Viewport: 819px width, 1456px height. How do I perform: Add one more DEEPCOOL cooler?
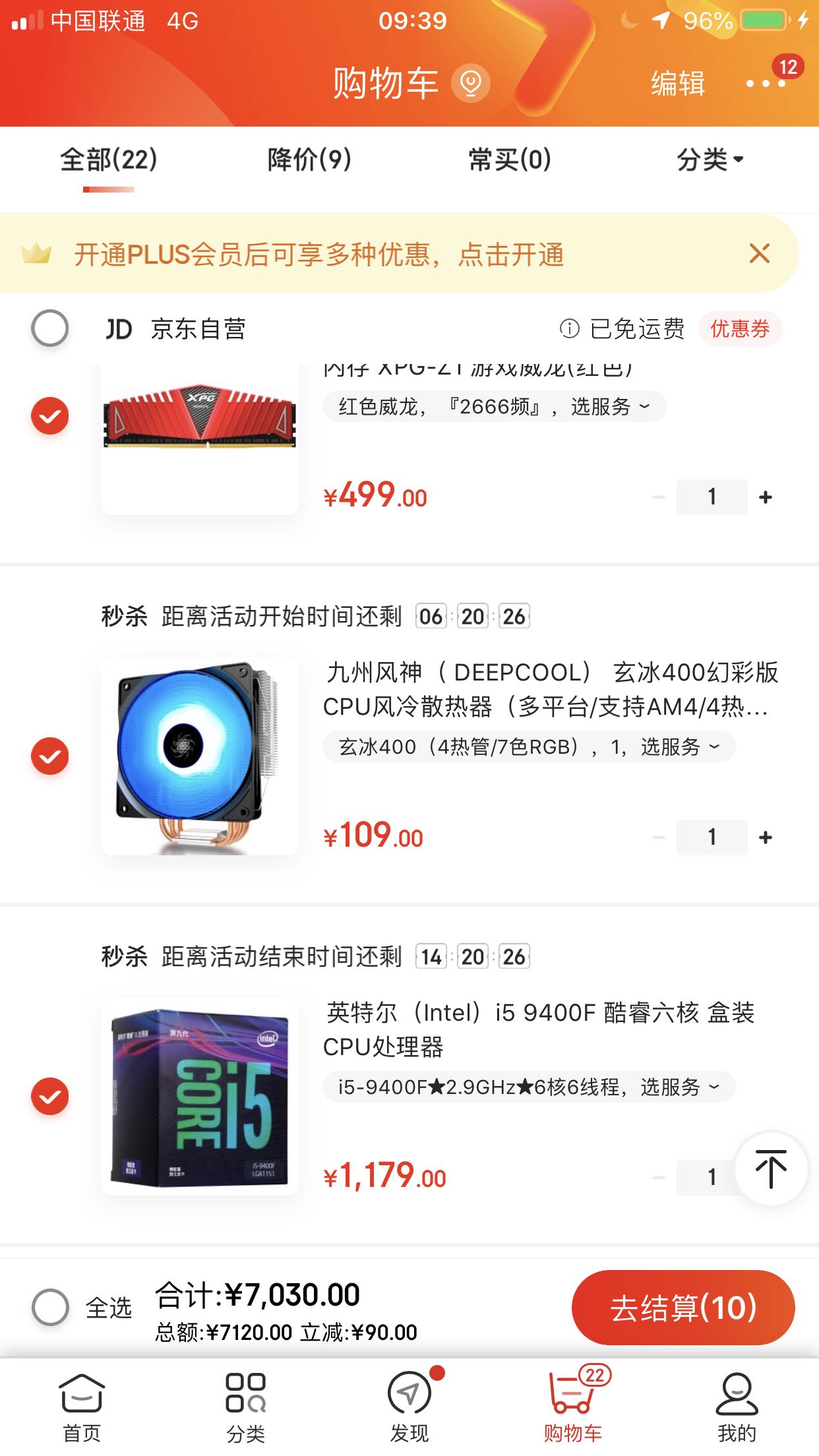[766, 837]
